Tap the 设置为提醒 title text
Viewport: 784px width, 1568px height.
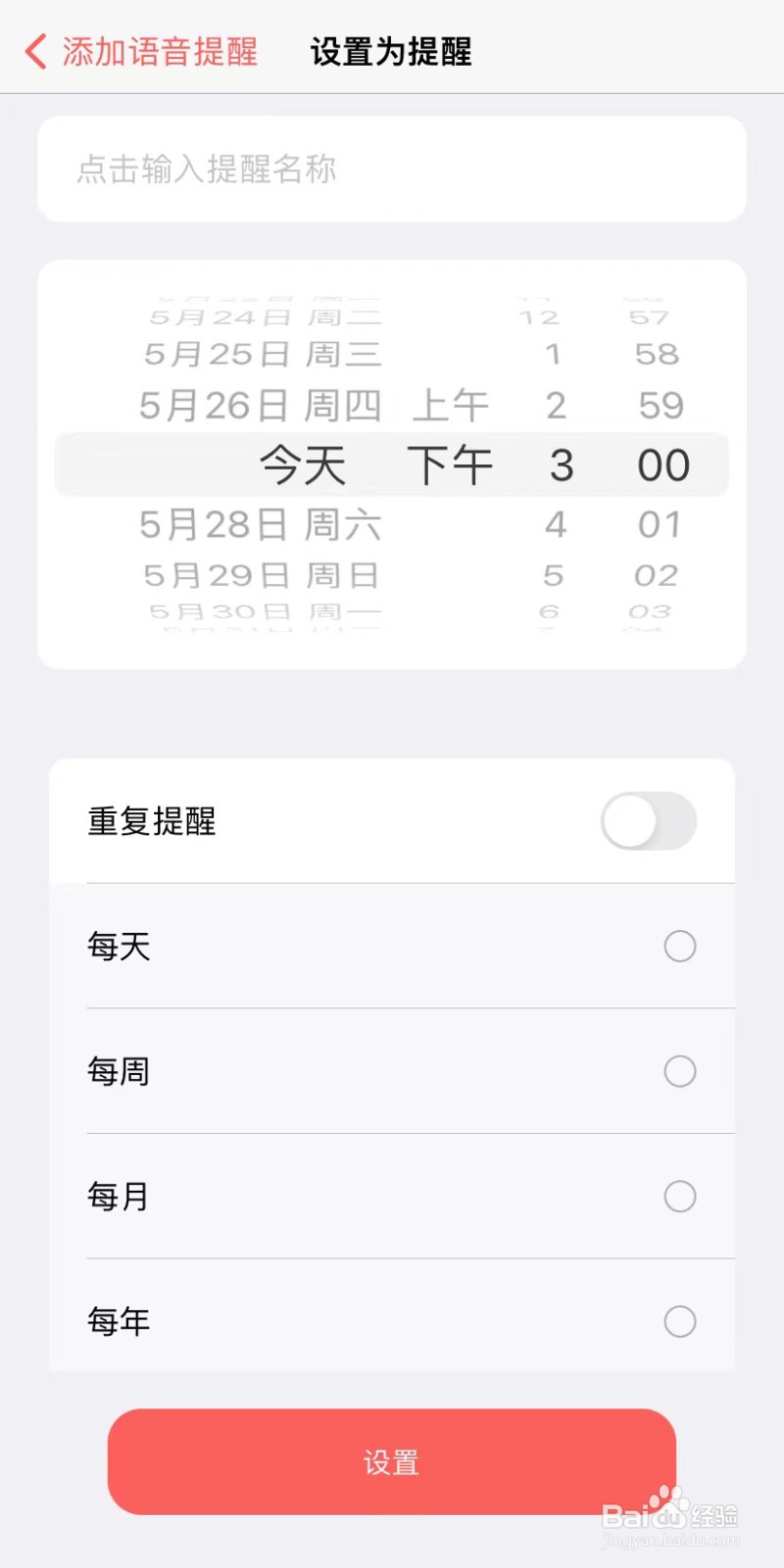coord(390,51)
